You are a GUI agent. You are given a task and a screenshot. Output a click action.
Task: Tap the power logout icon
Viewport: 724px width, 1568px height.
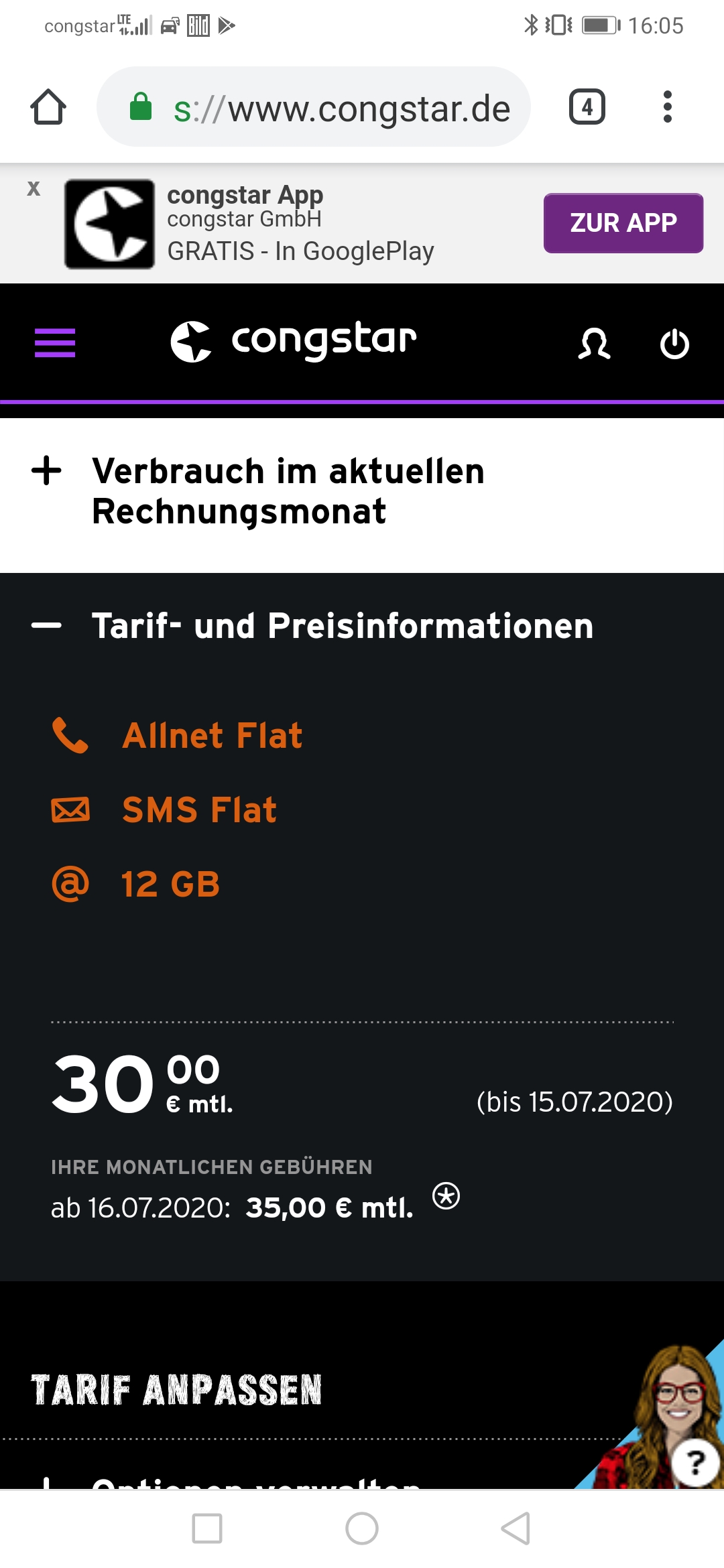coord(674,344)
